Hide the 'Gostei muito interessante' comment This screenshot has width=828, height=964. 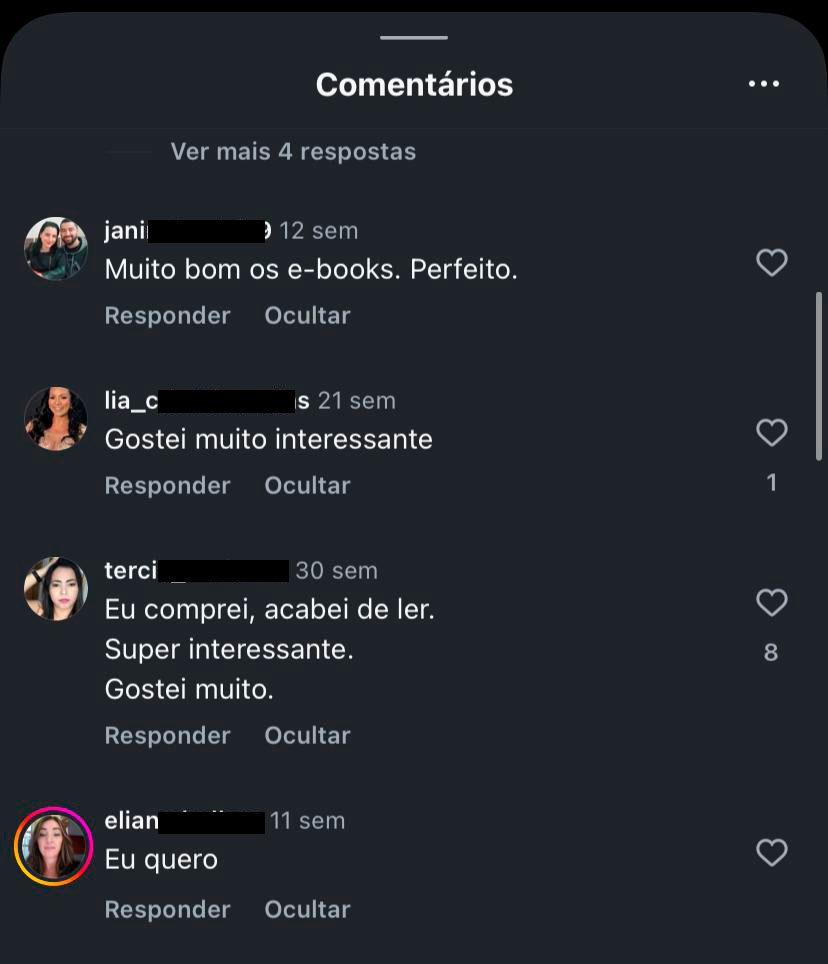(x=307, y=486)
